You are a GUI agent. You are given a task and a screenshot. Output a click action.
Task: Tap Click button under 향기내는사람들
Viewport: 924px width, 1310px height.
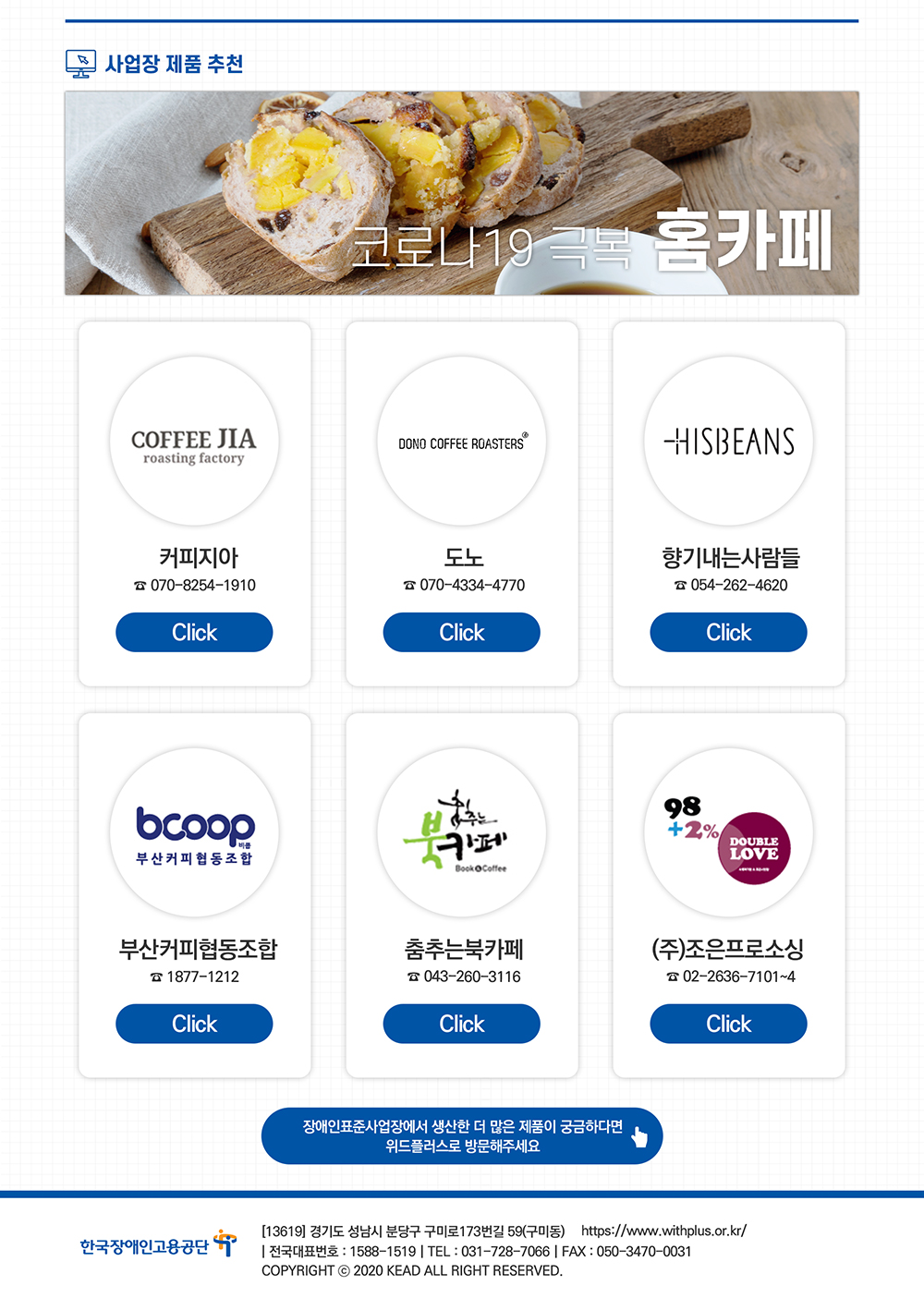tap(728, 633)
